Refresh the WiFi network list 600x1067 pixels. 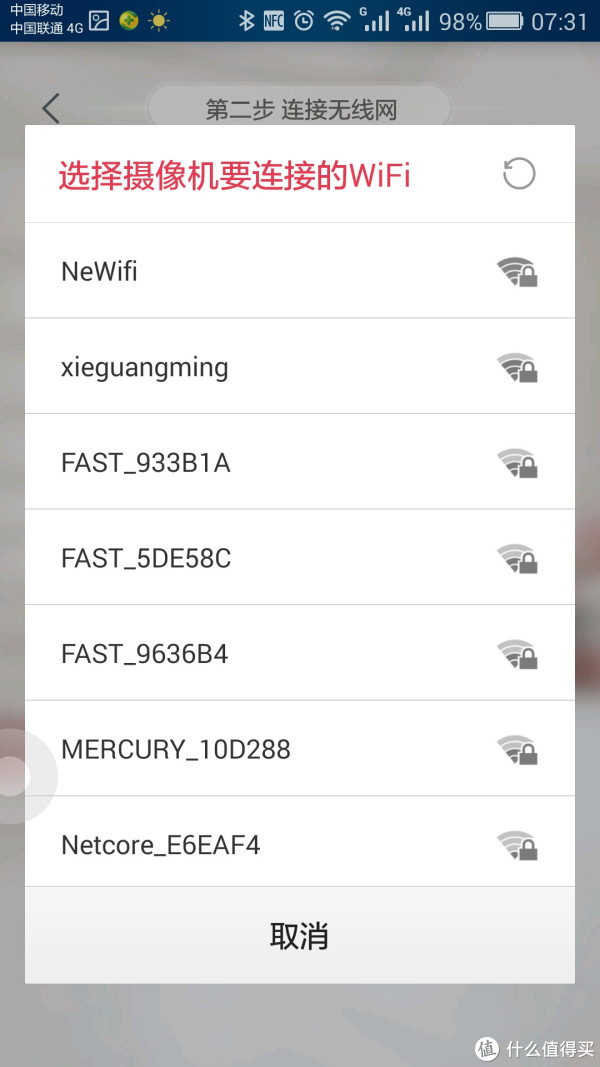coord(518,175)
